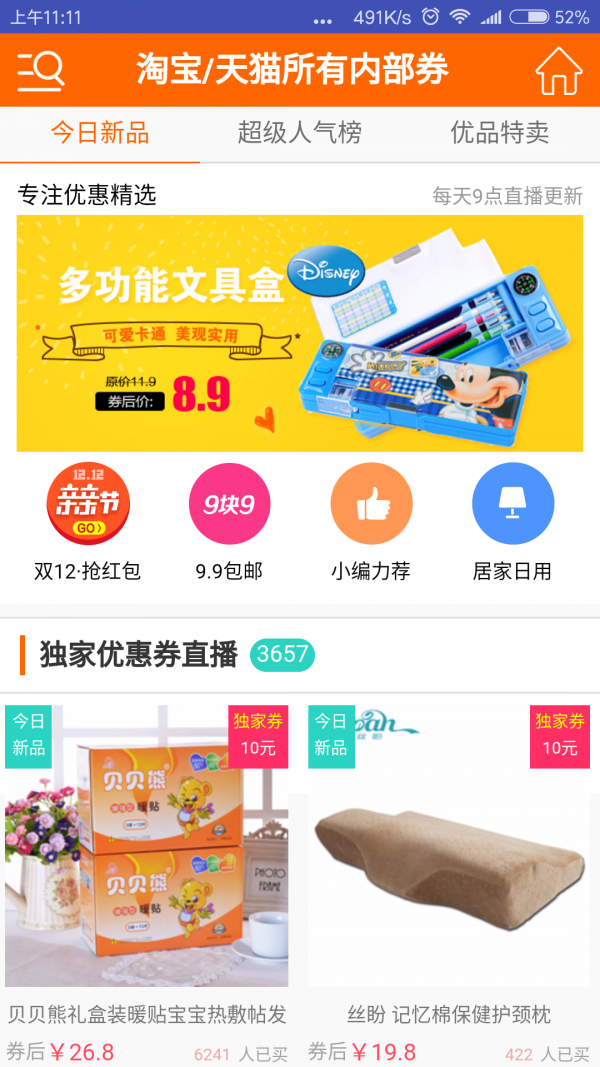Open the 多功能文具盒 banner
The width and height of the screenshot is (600, 1067).
[300, 333]
